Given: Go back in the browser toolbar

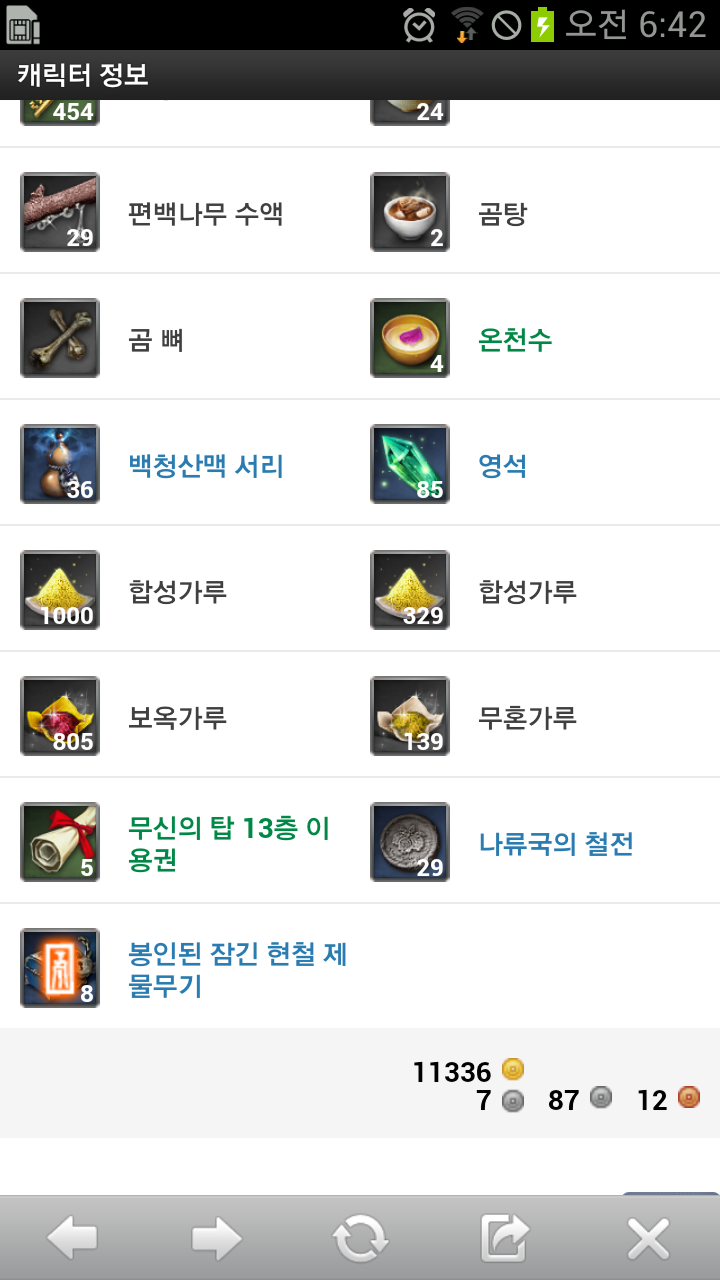Looking at the screenshot, I should tap(72, 1239).
